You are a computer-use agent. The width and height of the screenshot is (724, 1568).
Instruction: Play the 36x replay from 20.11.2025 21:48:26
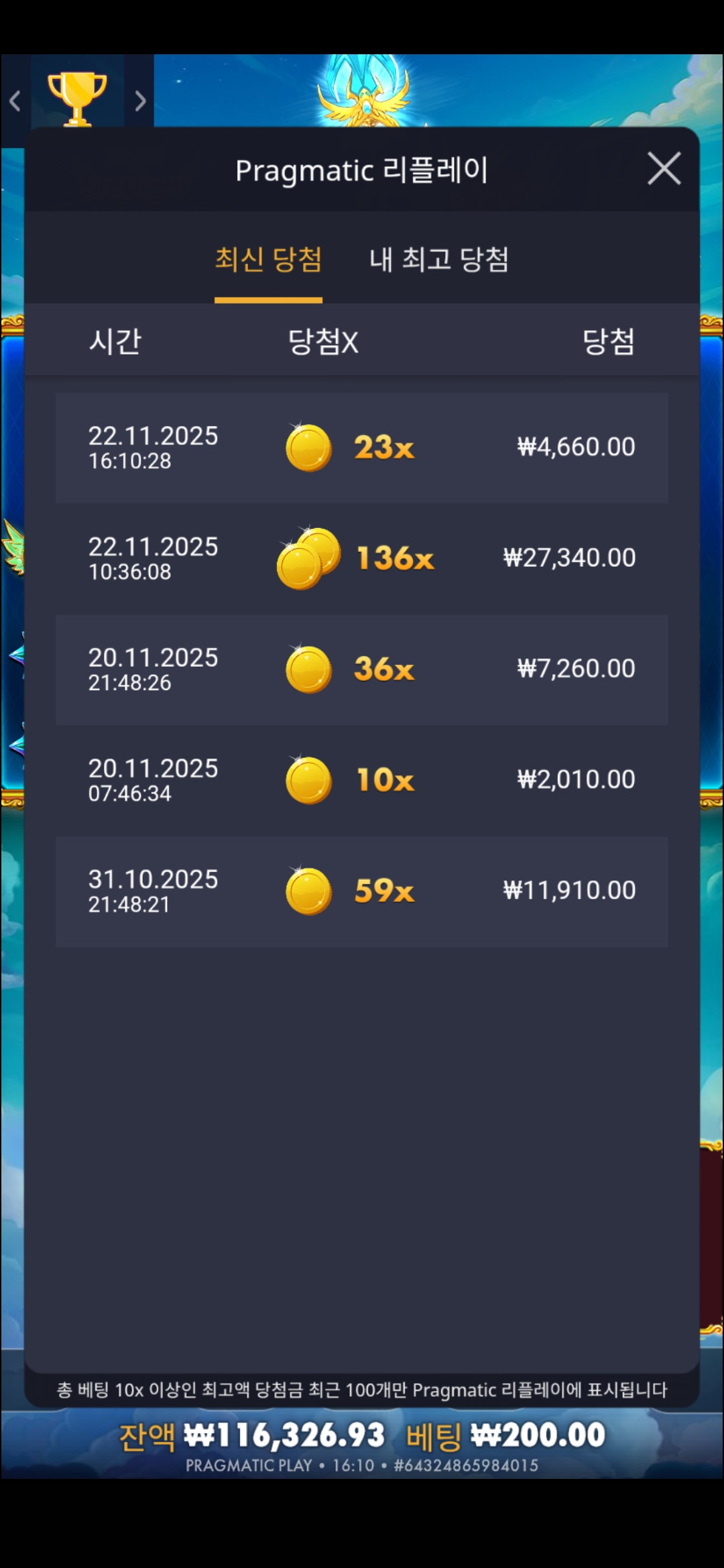tap(361, 669)
